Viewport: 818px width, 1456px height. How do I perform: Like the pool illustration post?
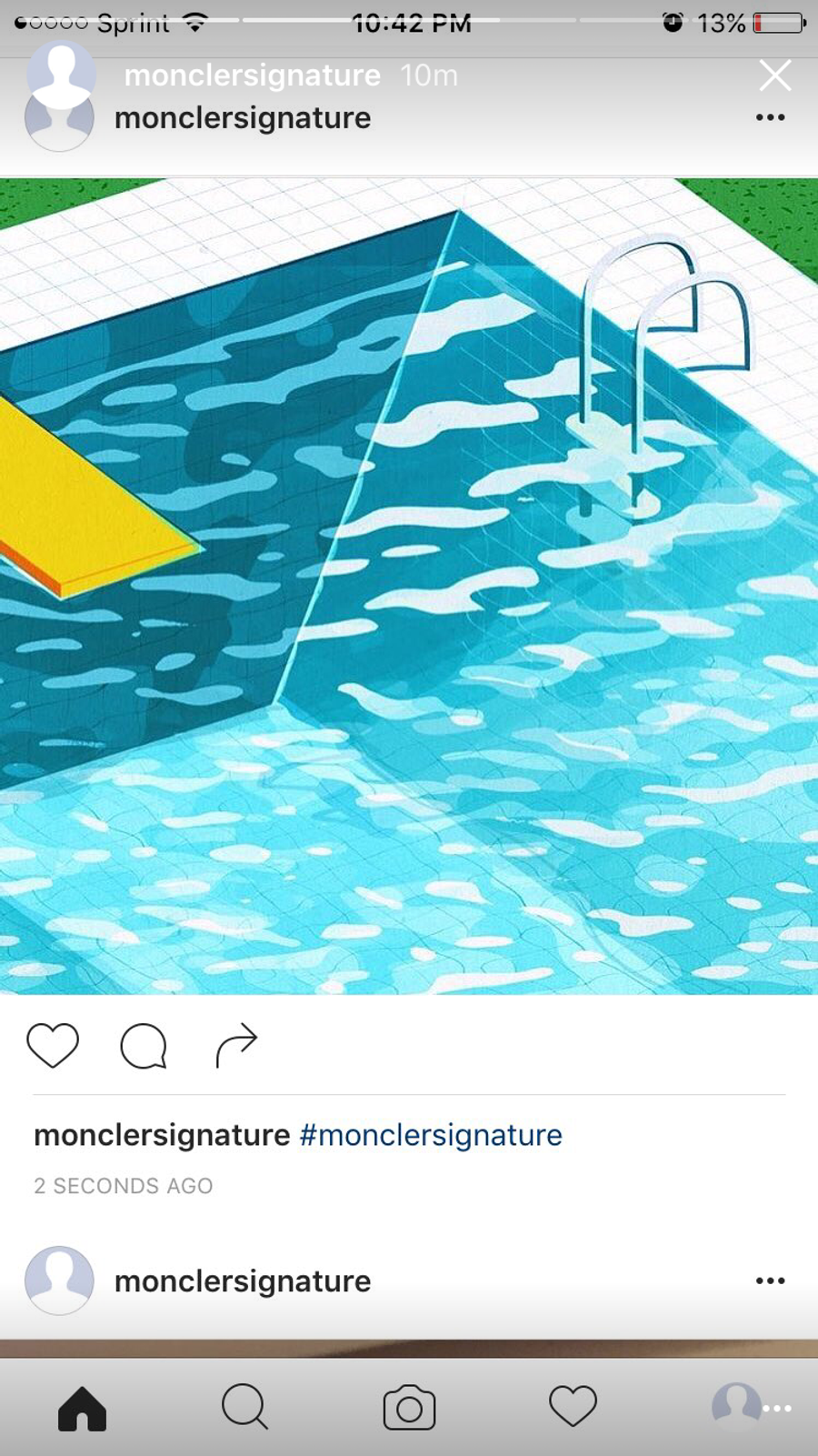53,1045
